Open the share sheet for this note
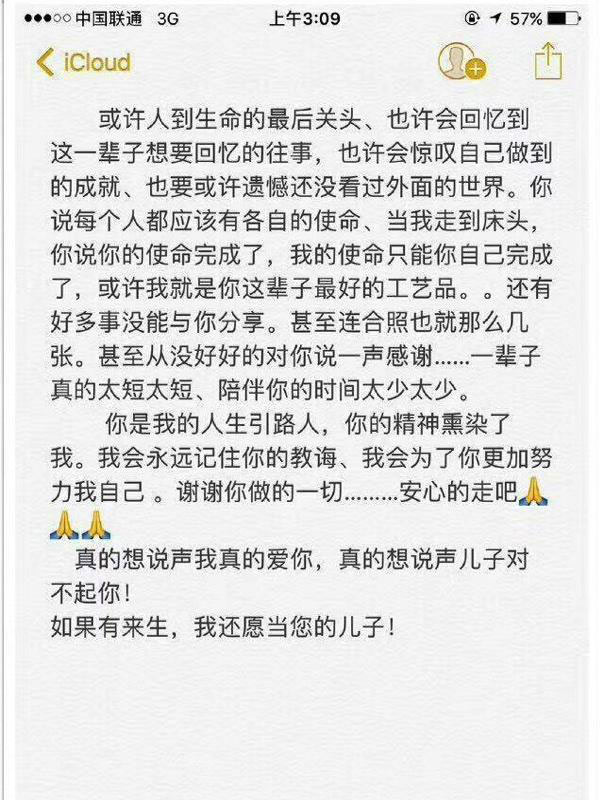The image size is (600, 800). (546, 62)
